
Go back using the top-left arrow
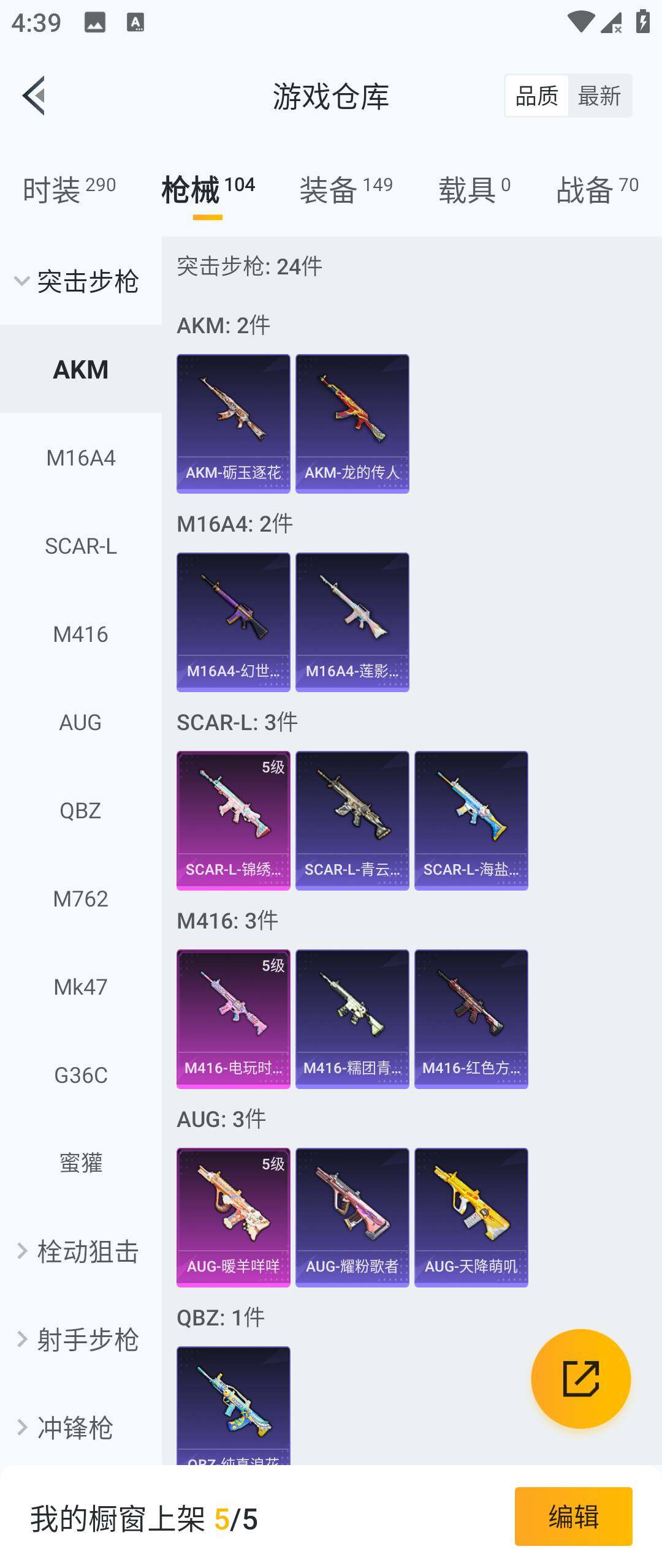pos(34,96)
